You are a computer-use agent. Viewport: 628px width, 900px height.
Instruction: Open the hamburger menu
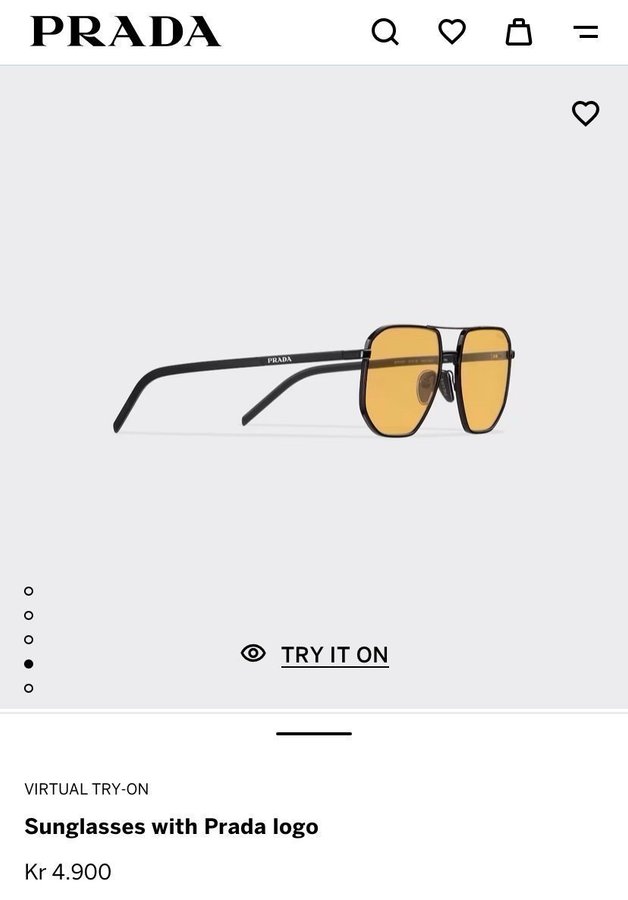pyautogui.click(x=586, y=32)
